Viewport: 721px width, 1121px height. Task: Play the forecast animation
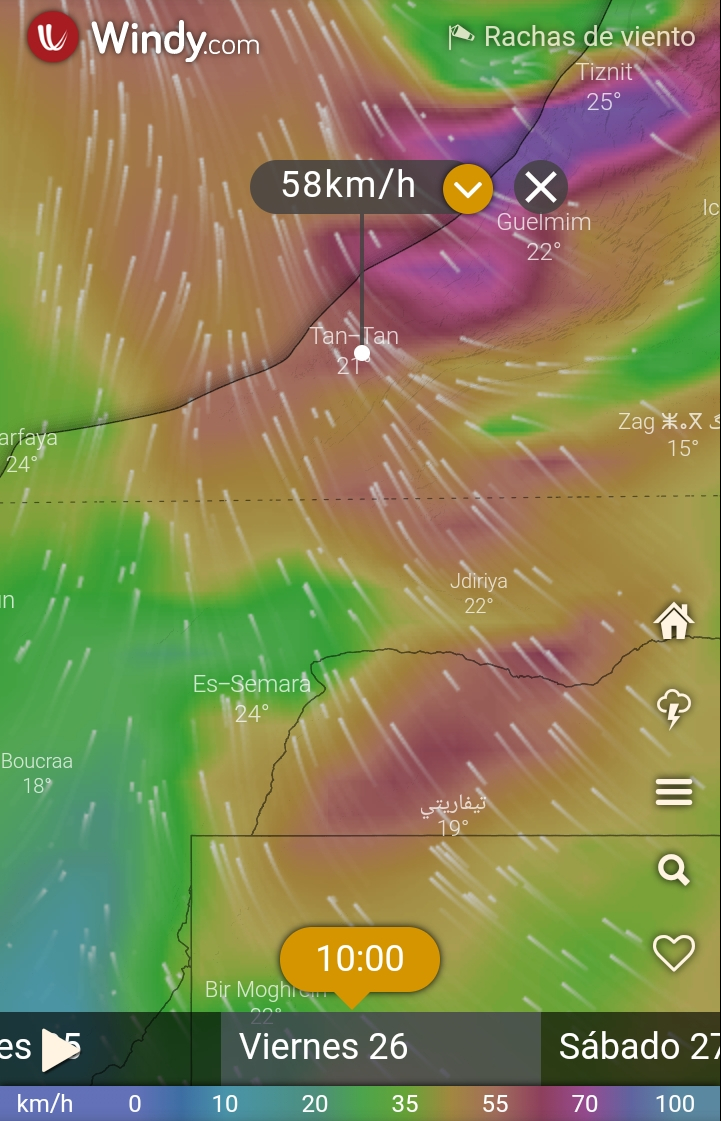57,1050
